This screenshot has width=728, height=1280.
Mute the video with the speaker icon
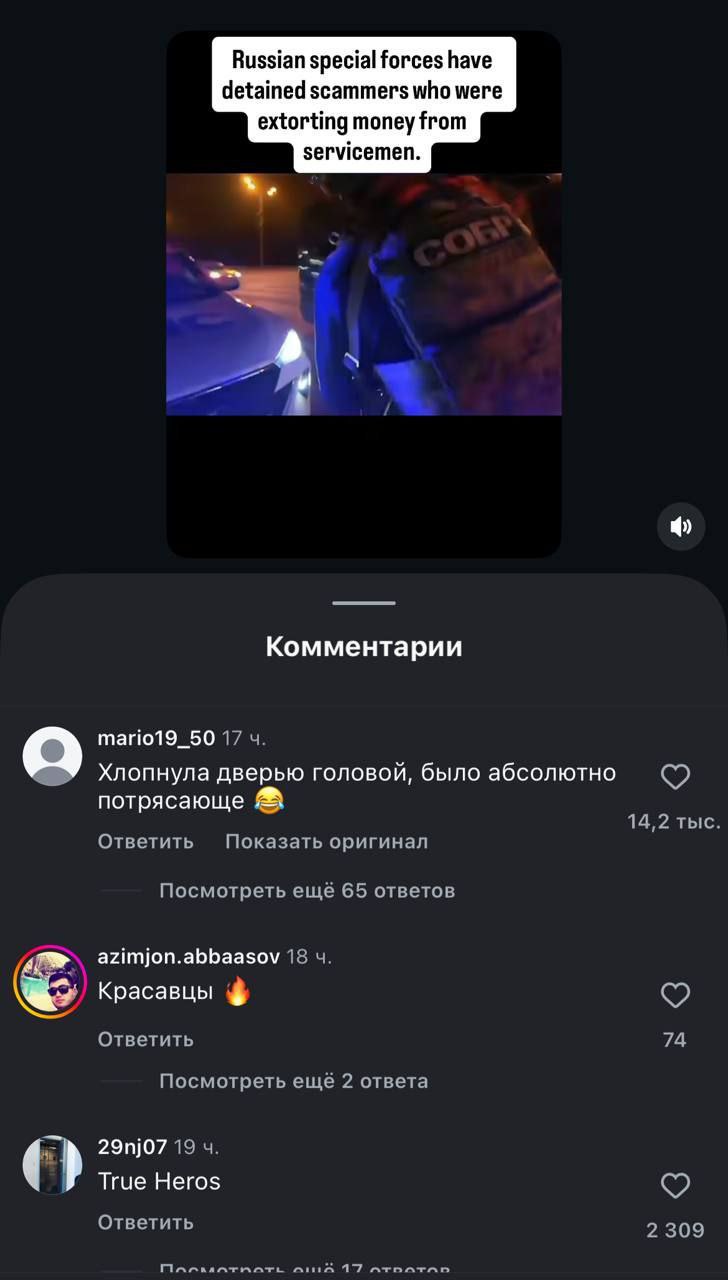[x=681, y=526]
